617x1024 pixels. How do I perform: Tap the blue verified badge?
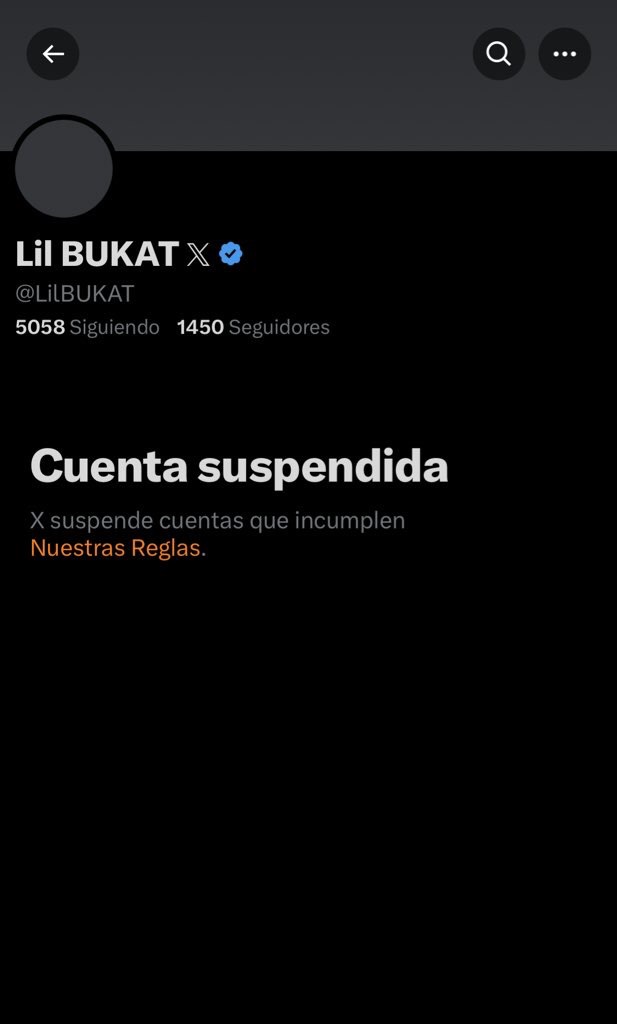click(231, 254)
